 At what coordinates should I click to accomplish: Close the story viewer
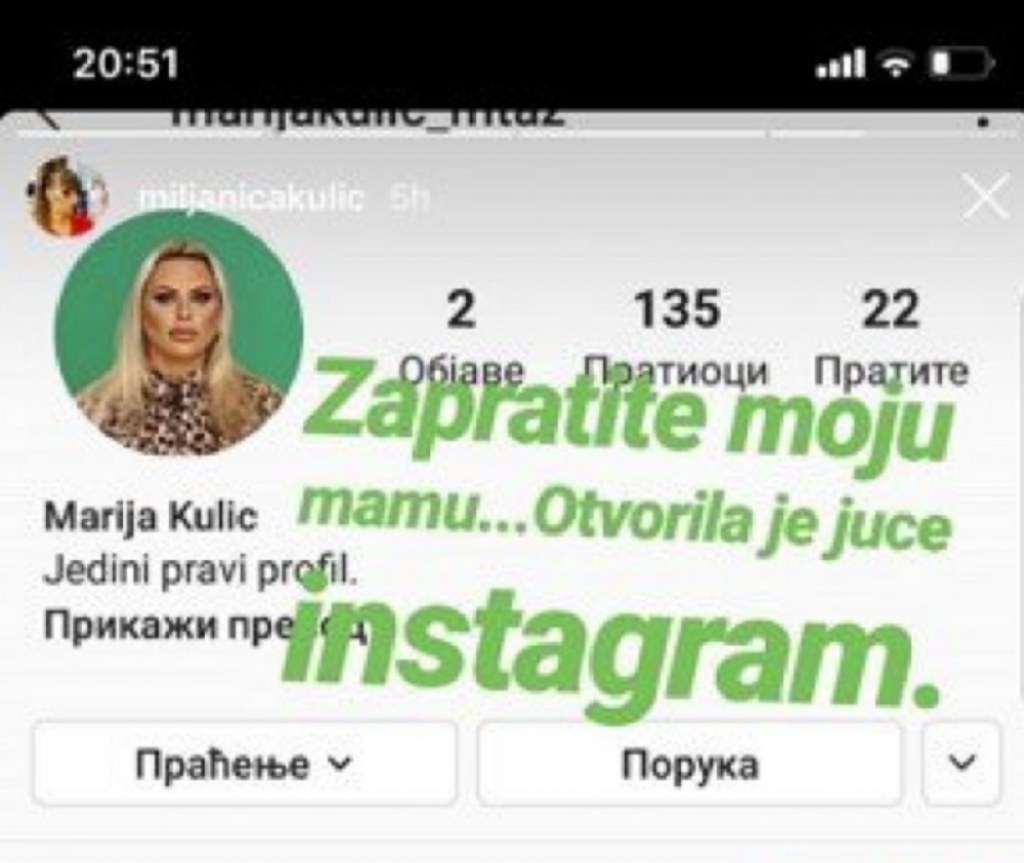tap(985, 197)
